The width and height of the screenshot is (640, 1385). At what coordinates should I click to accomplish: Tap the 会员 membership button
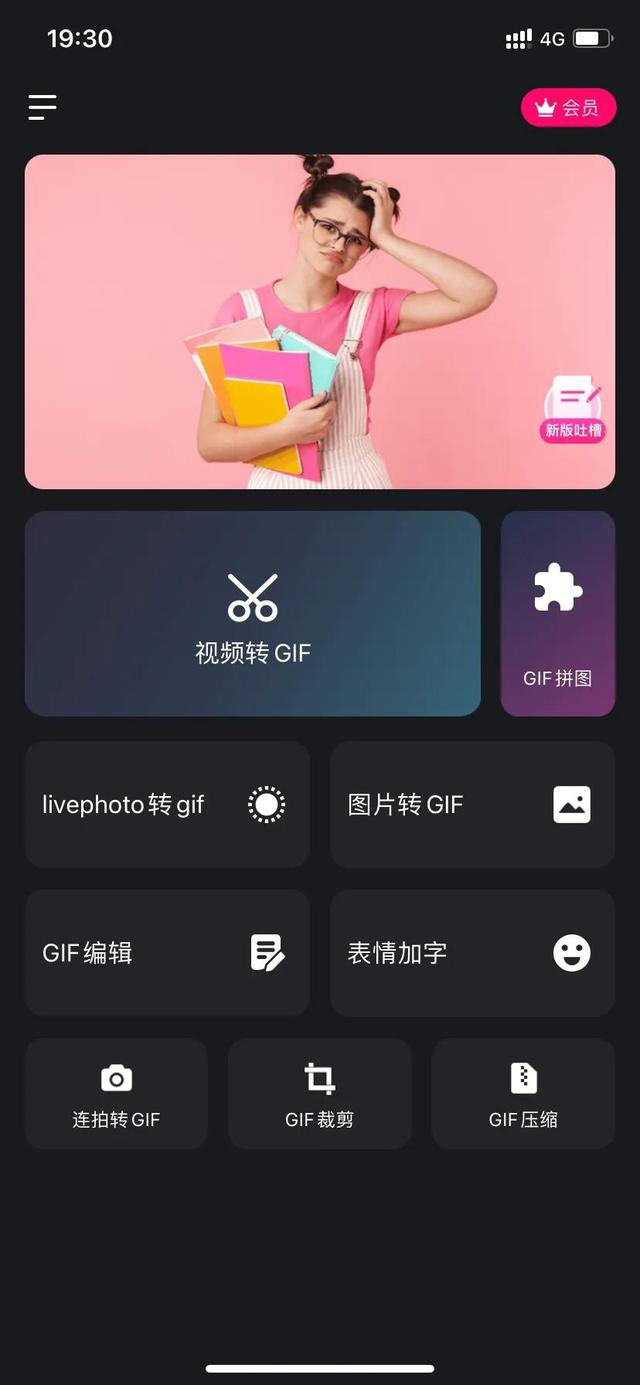(568, 108)
